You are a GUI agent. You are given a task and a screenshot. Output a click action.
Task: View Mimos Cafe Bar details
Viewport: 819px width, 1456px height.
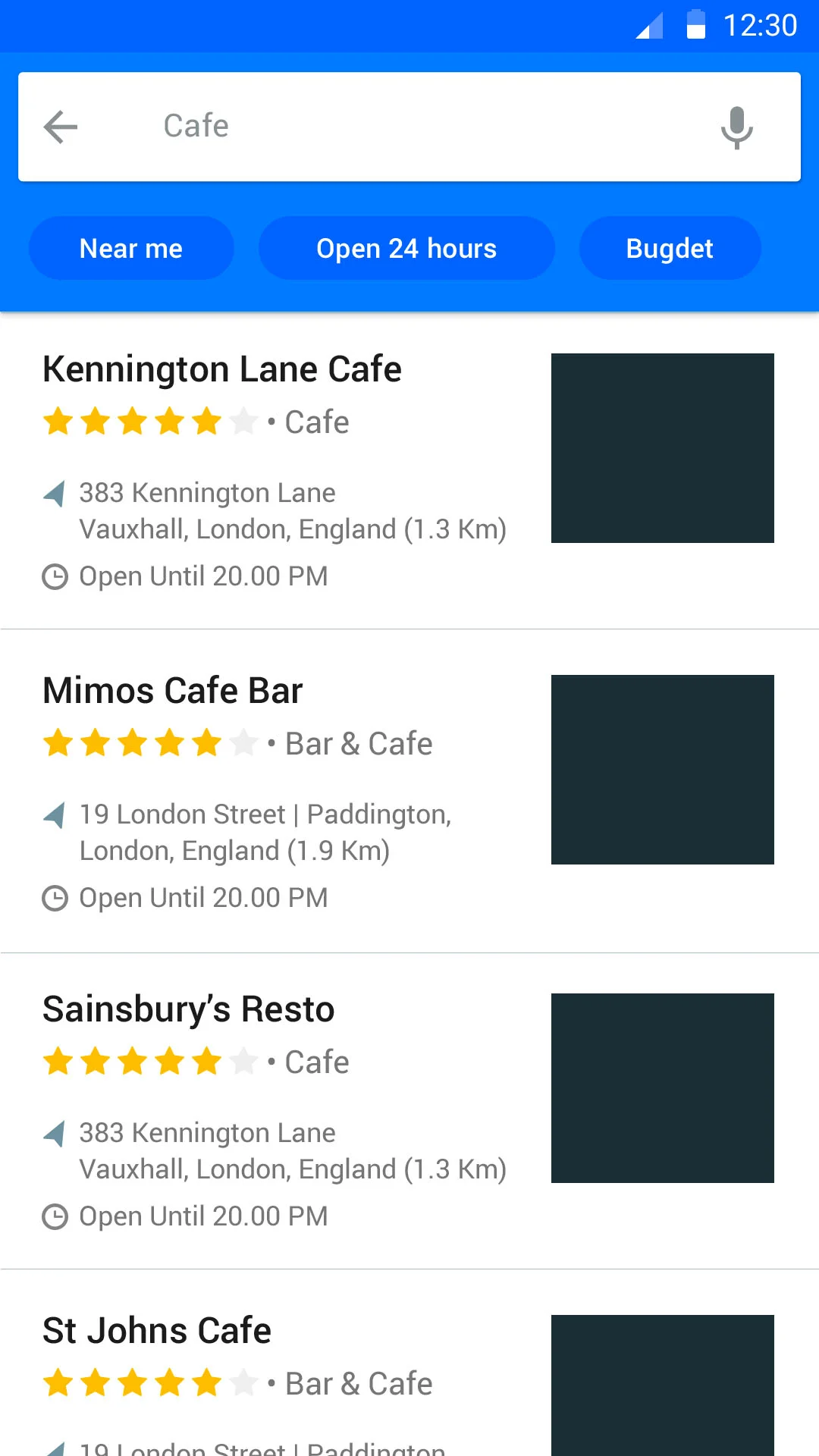(x=173, y=691)
